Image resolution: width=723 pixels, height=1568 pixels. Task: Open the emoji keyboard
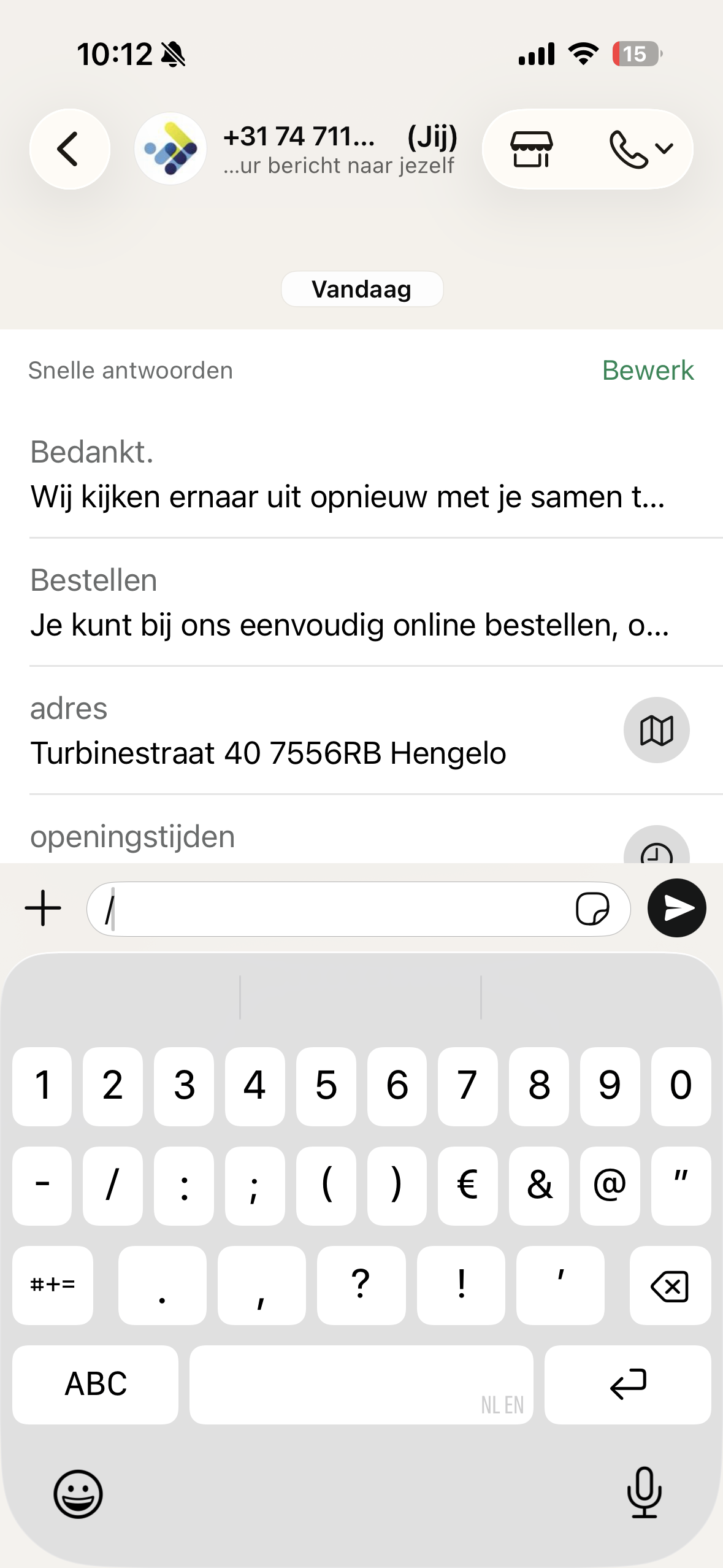coord(78,1494)
